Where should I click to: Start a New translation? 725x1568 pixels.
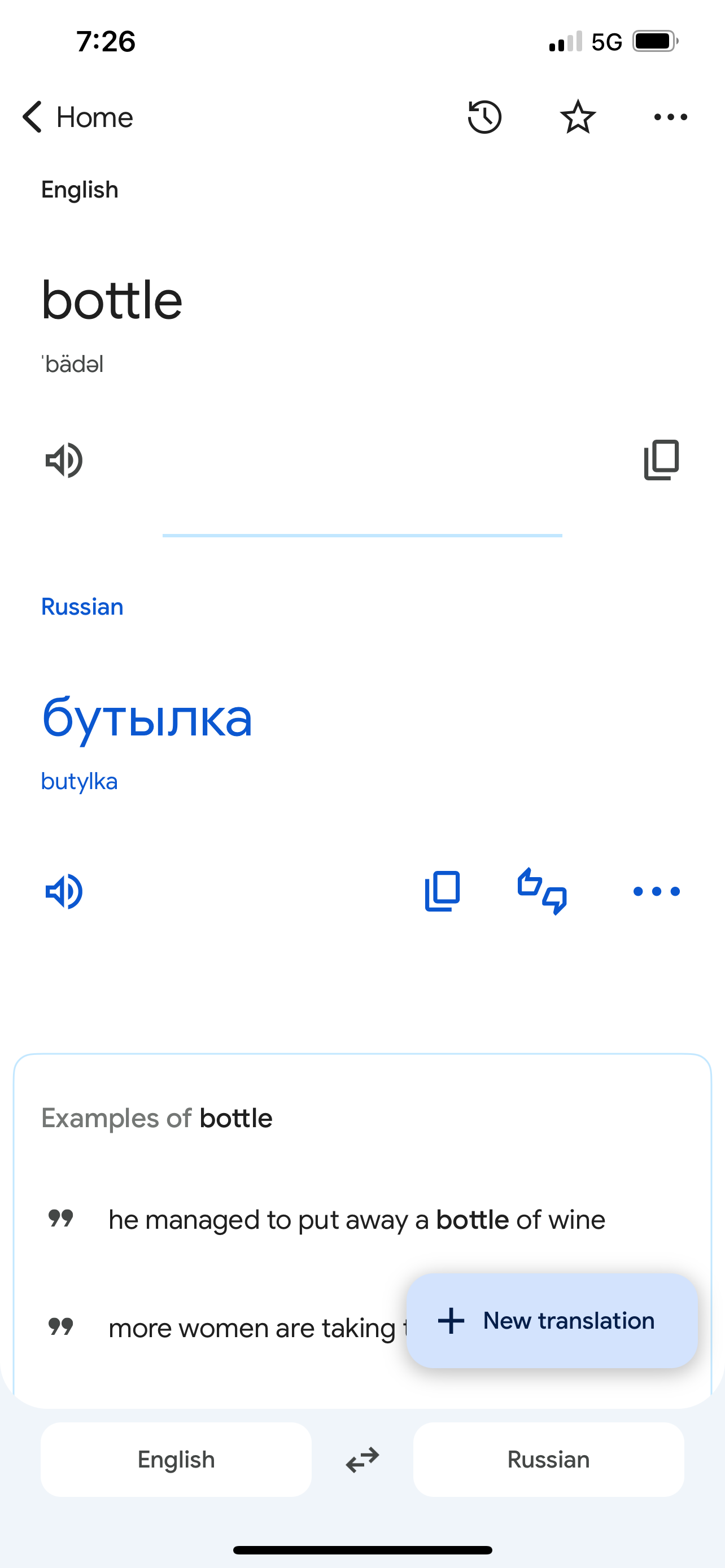tap(552, 1321)
